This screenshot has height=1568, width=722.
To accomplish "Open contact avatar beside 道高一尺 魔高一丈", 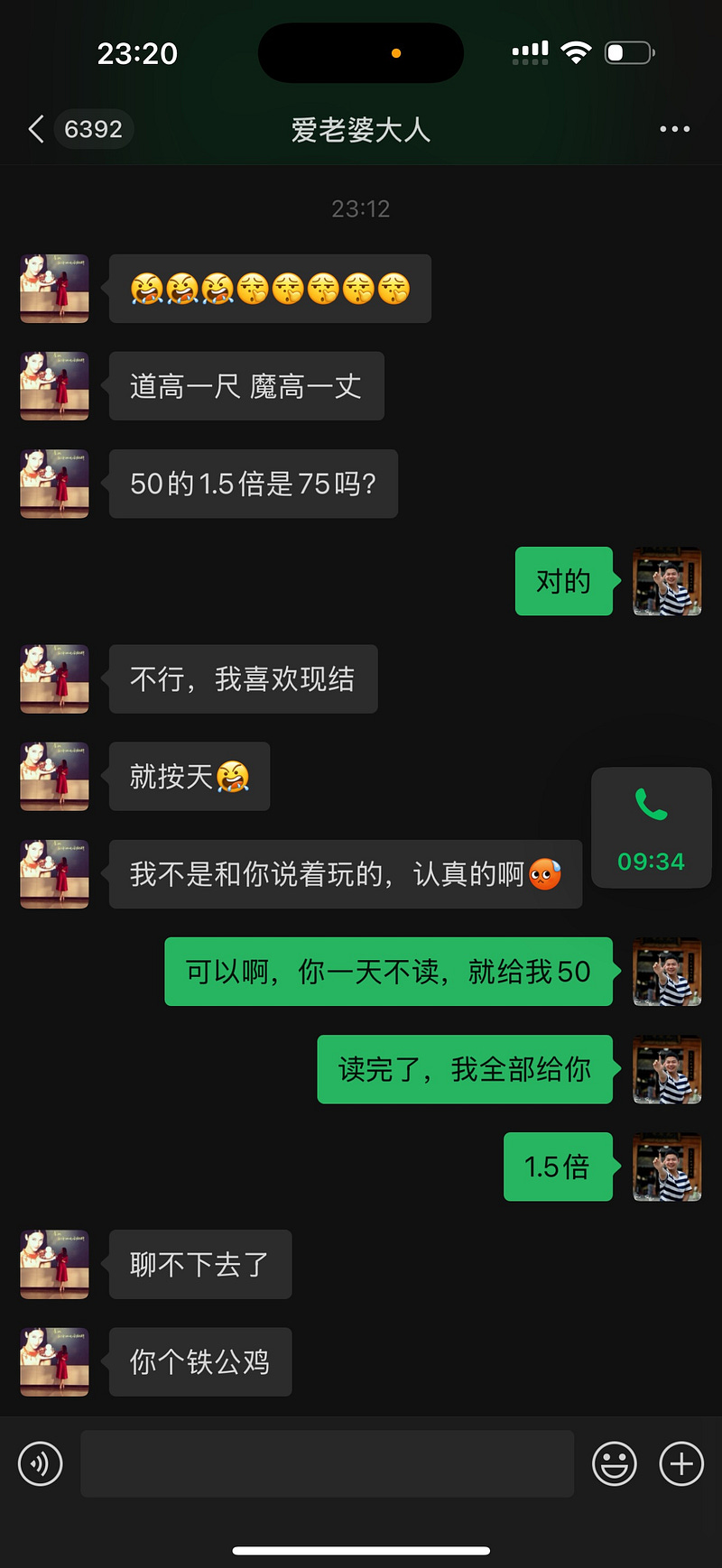I will point(55,386).
